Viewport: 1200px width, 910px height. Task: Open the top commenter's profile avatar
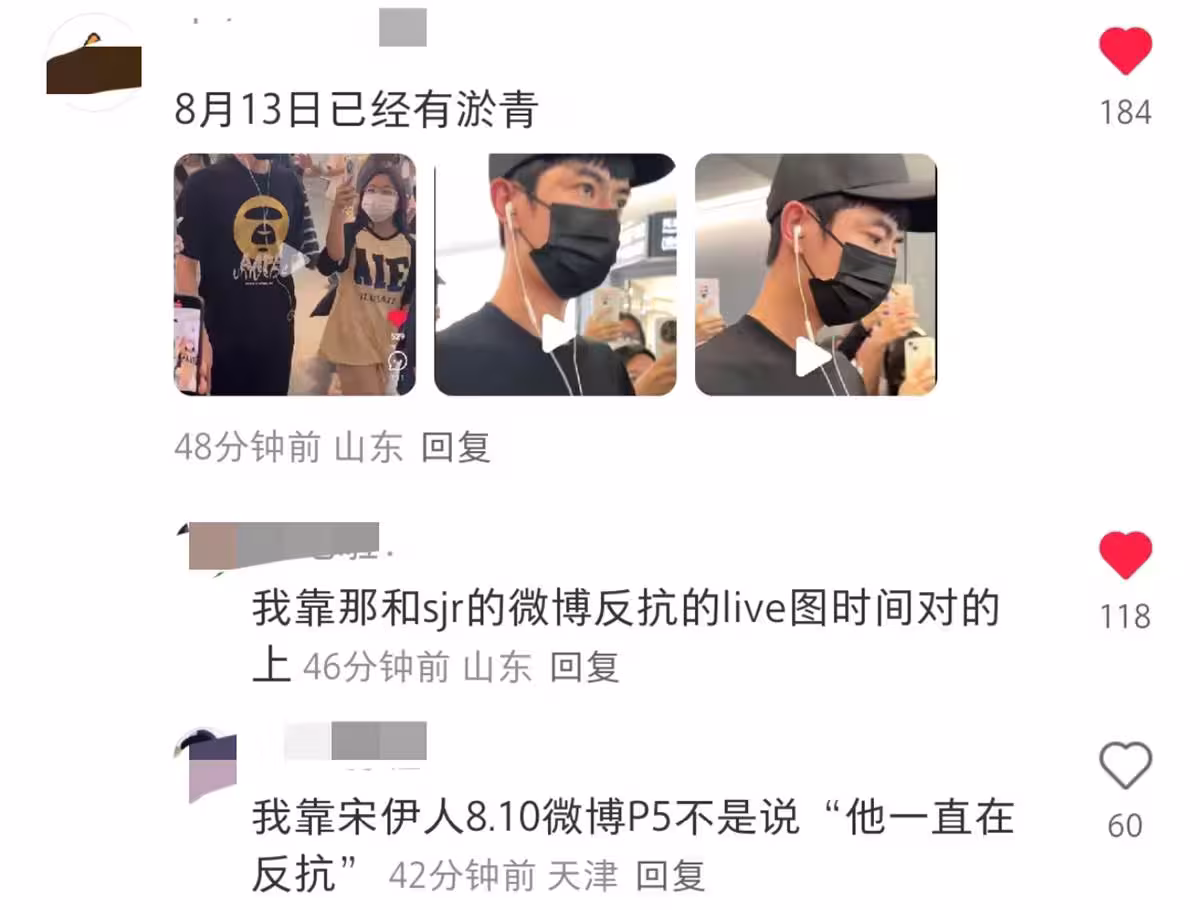point(94,62)
